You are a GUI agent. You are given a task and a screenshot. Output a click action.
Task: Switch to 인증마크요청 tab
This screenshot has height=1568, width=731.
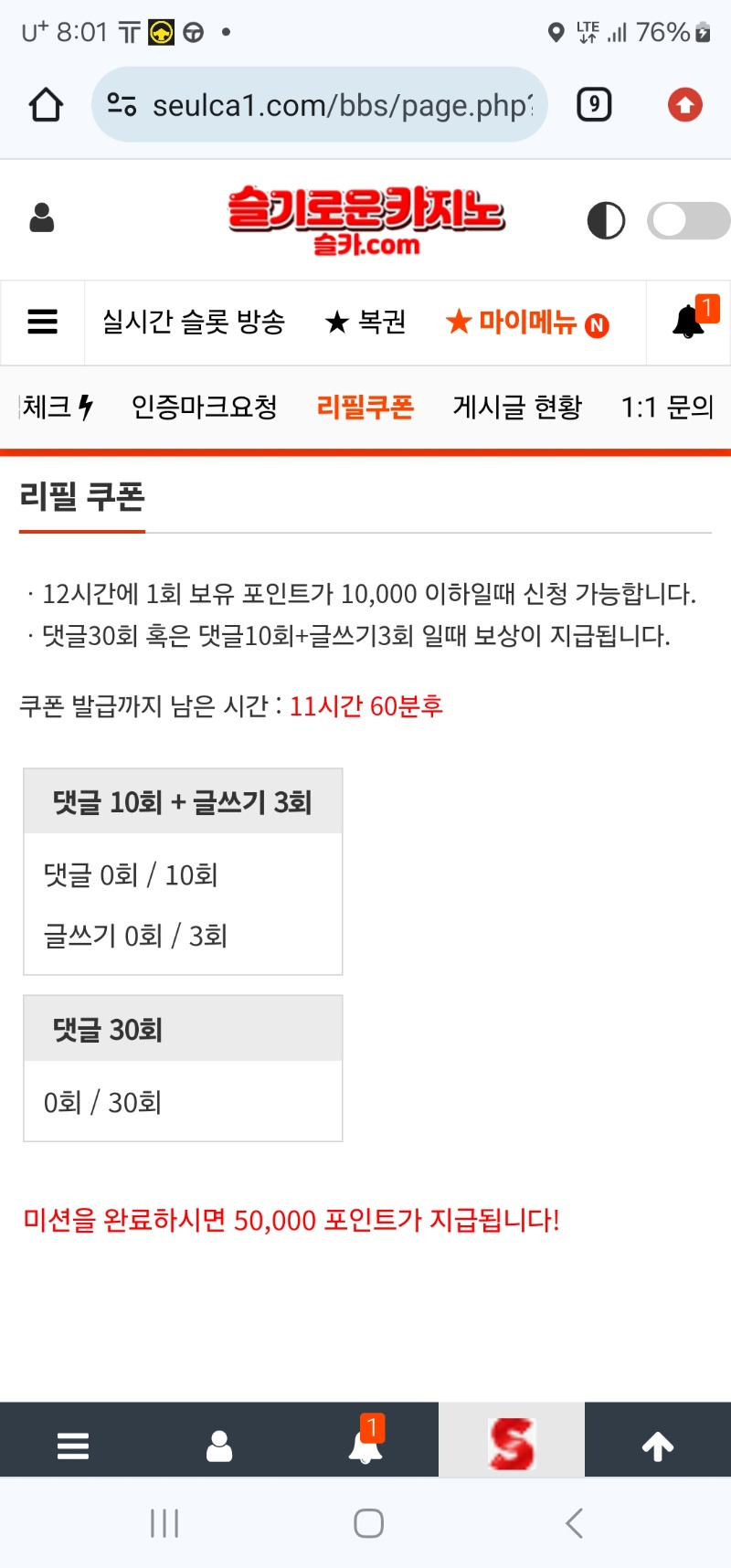click(x=205, y=407)
